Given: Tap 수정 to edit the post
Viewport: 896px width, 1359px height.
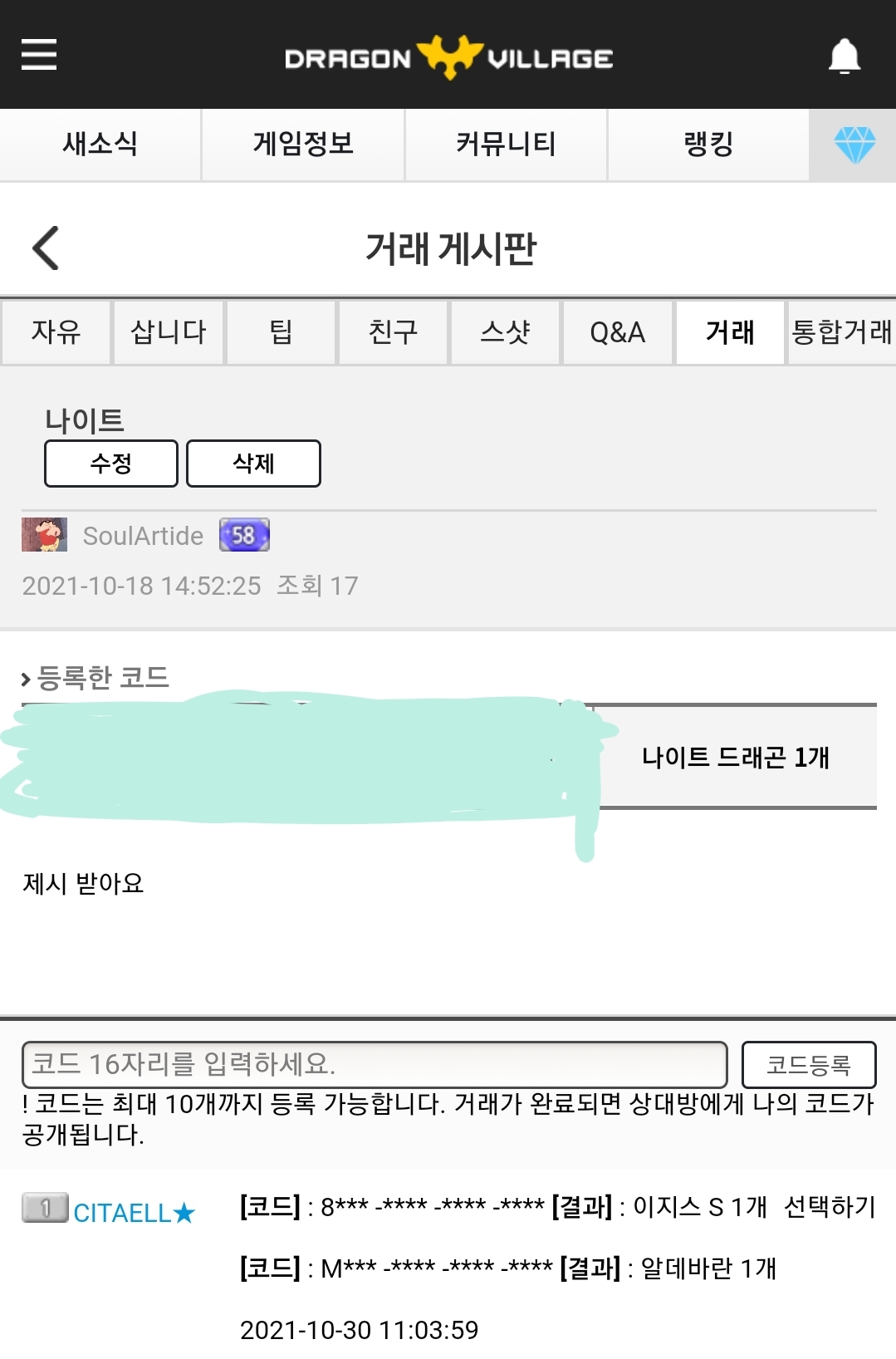Looking at the screenshot, I should point(111,464).
